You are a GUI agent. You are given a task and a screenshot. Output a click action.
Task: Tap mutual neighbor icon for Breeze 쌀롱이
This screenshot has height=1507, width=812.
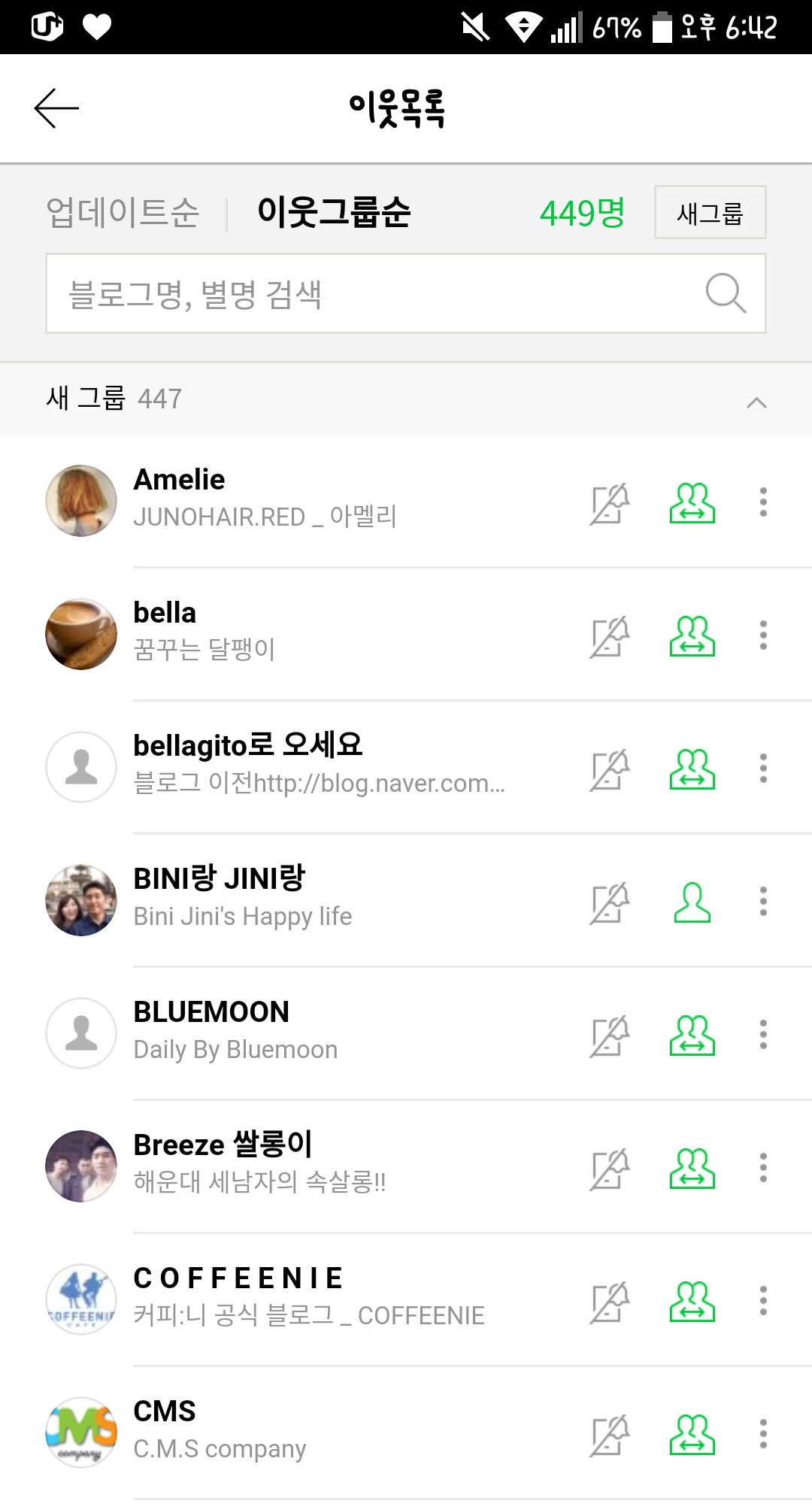pos(692,1169)
